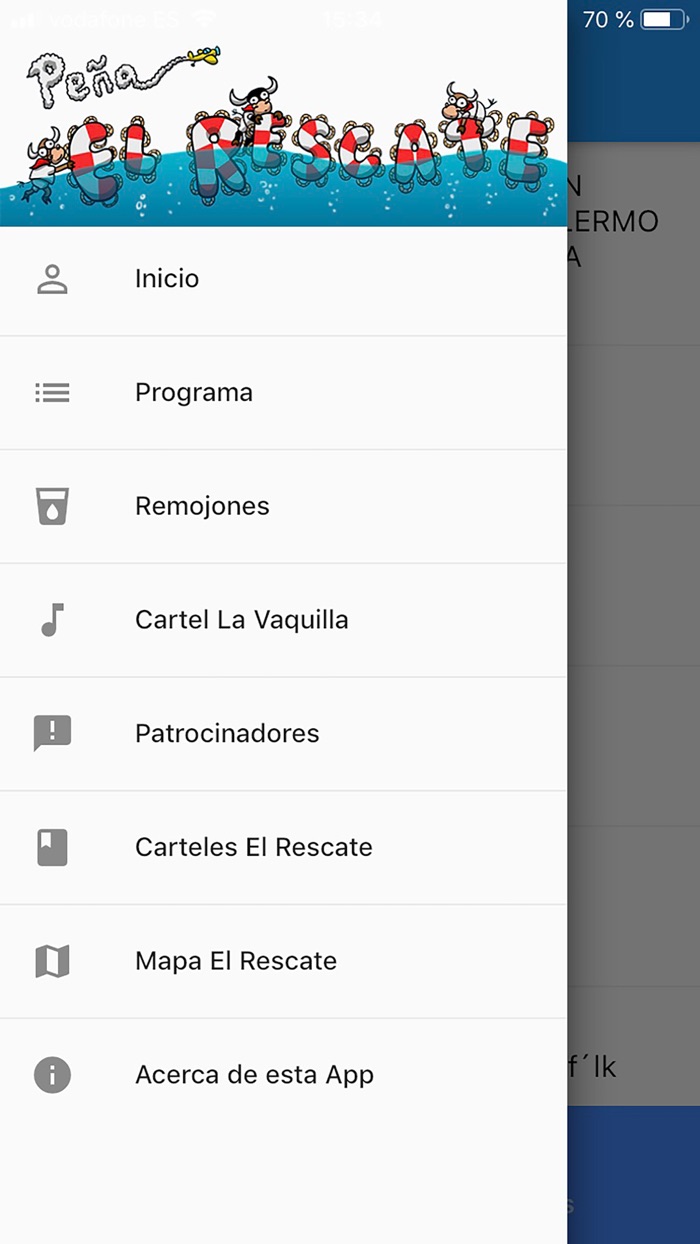Select Remojones from the menu
The height and width of the screenshot is (1244, 700).
click(x=202, y=506)
